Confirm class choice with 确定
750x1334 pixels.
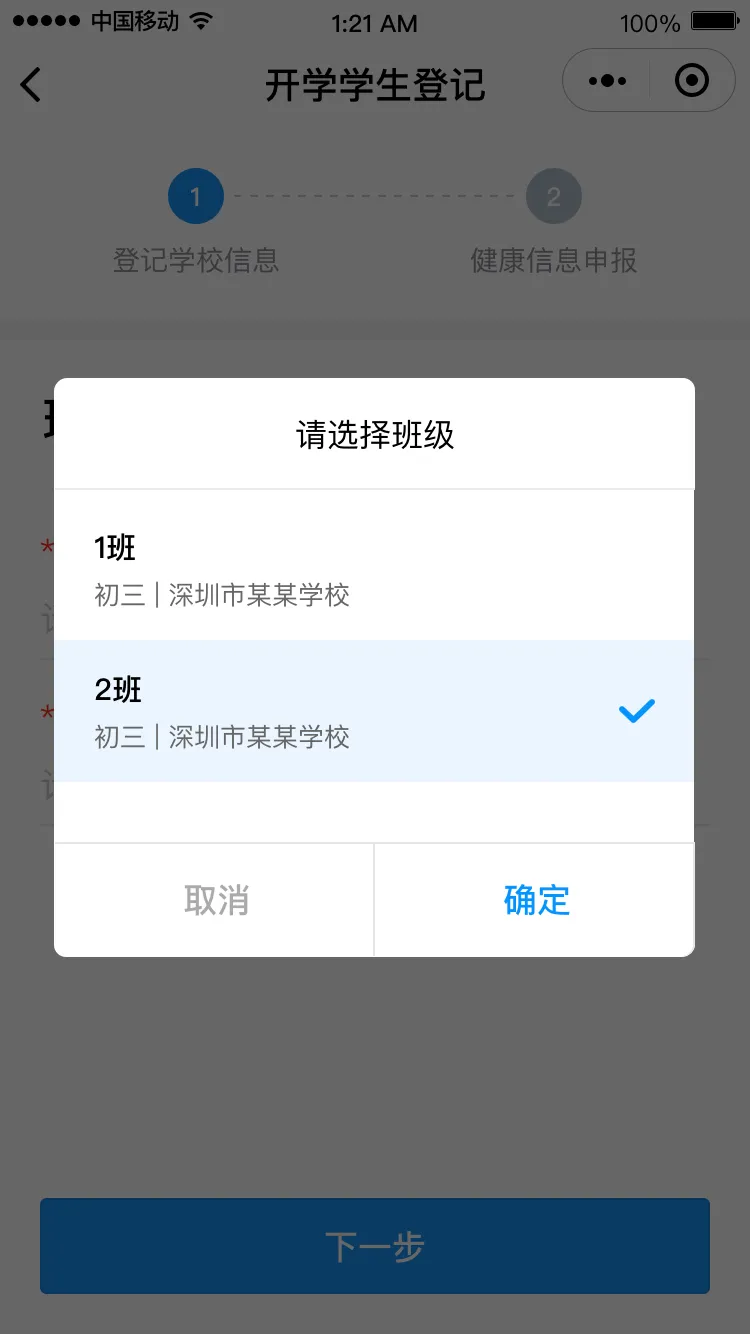535,900
